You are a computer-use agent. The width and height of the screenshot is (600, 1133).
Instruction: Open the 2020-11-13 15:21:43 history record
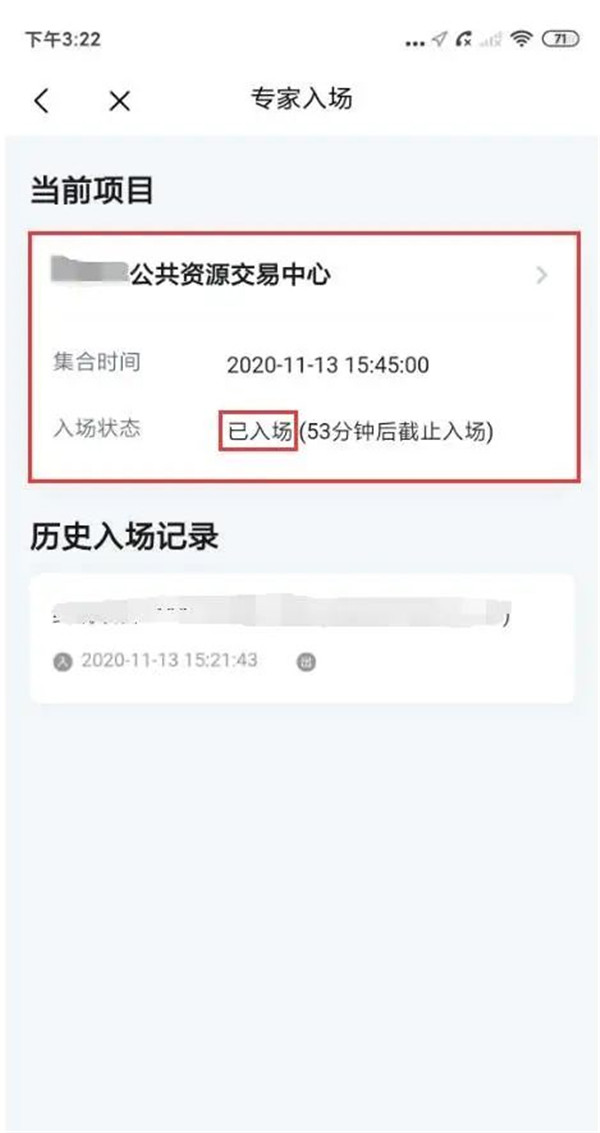pyautogui.click(x=302, y=637)
